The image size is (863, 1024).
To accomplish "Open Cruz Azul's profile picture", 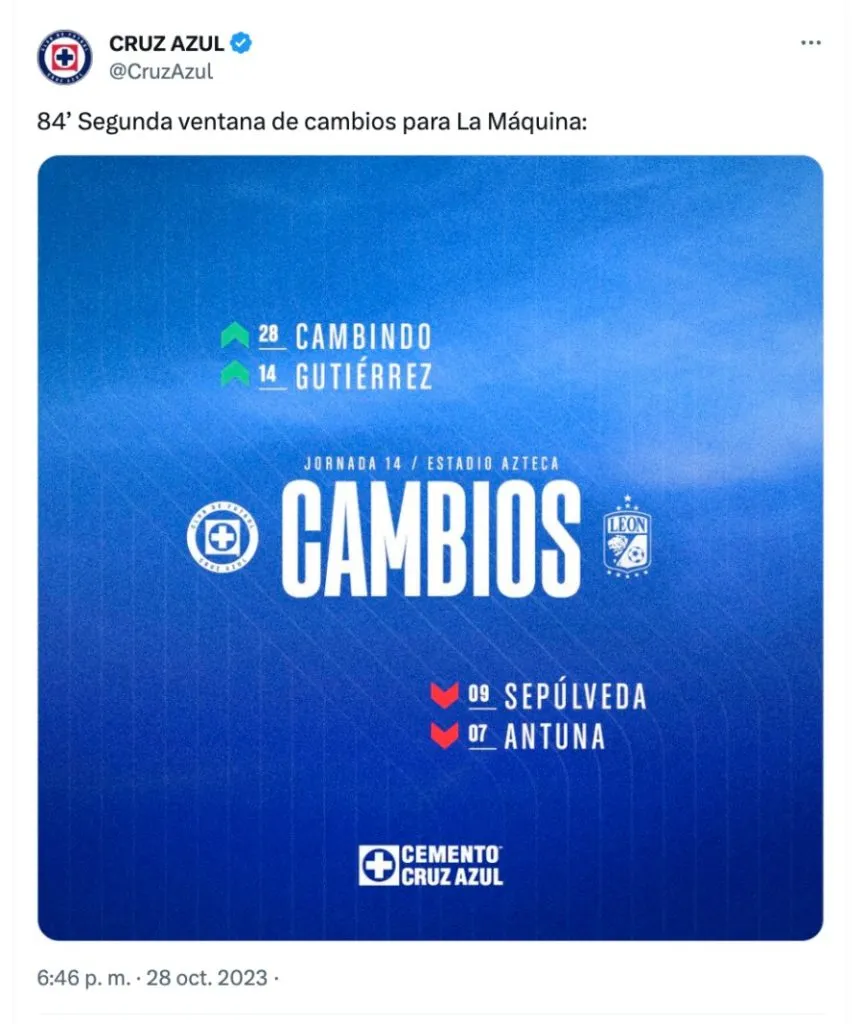I will pyautogui.click(x=65, y=57).
